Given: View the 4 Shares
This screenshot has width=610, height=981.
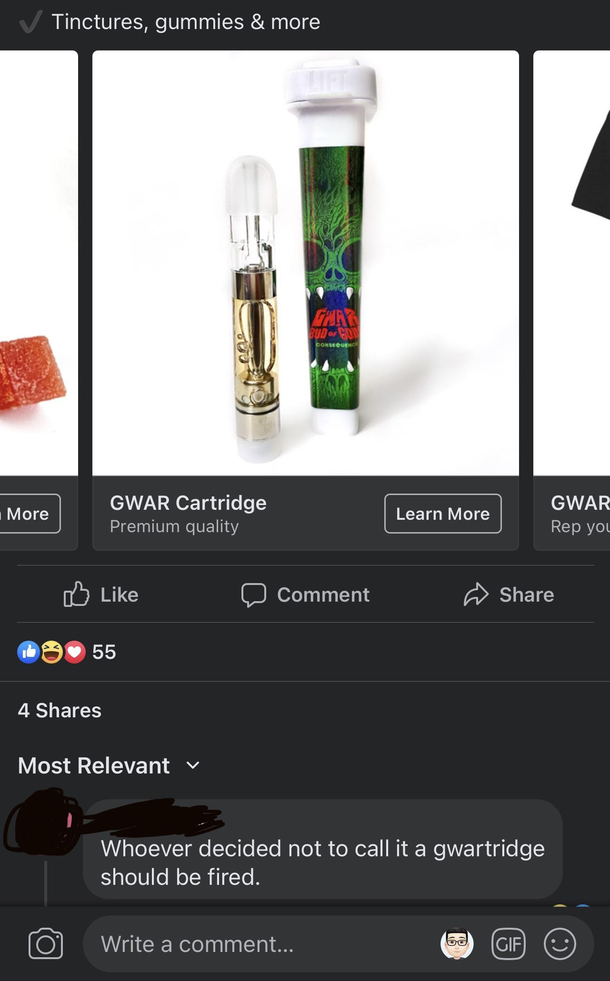Looking at the screenshot, I should tap(59, 711).
